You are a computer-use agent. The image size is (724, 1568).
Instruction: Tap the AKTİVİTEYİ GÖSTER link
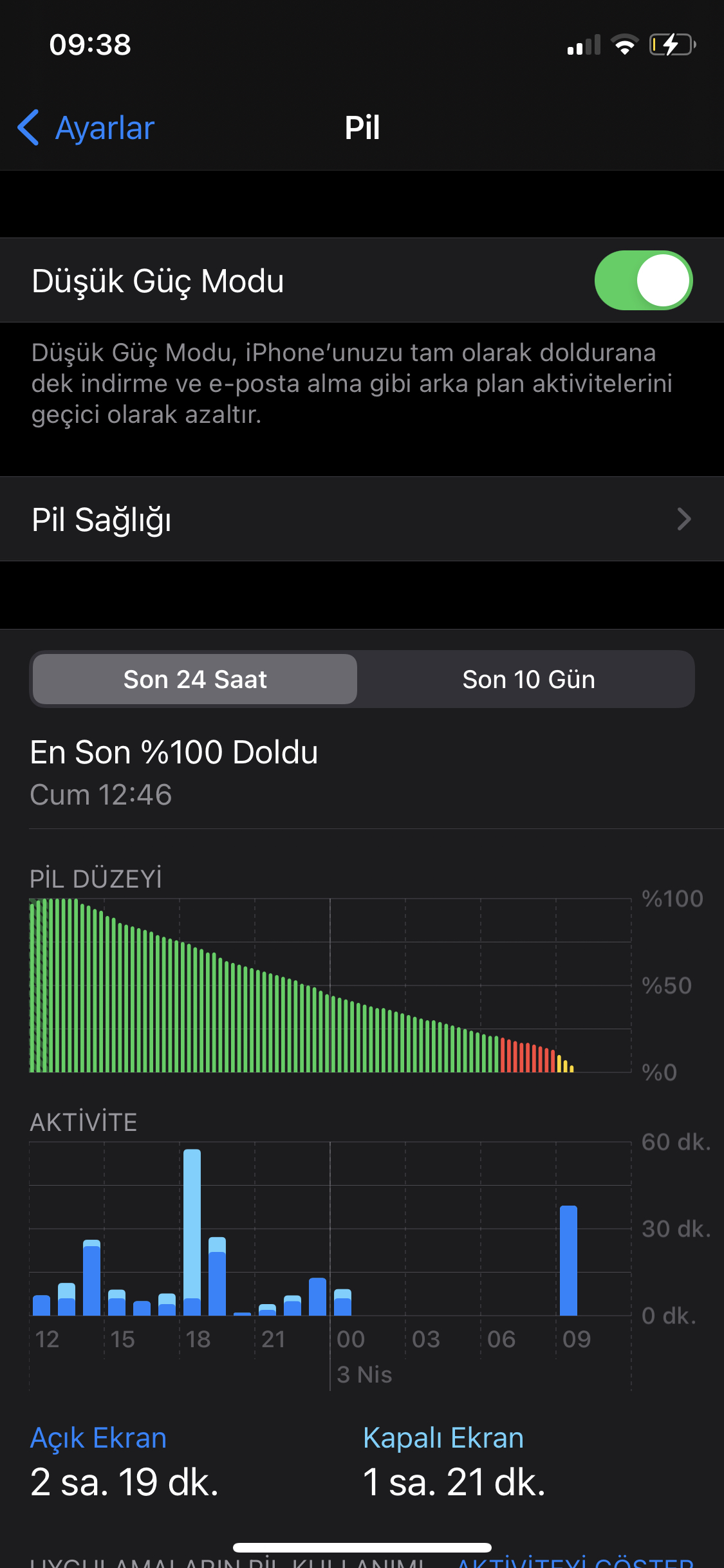[x=575, y=1562]
